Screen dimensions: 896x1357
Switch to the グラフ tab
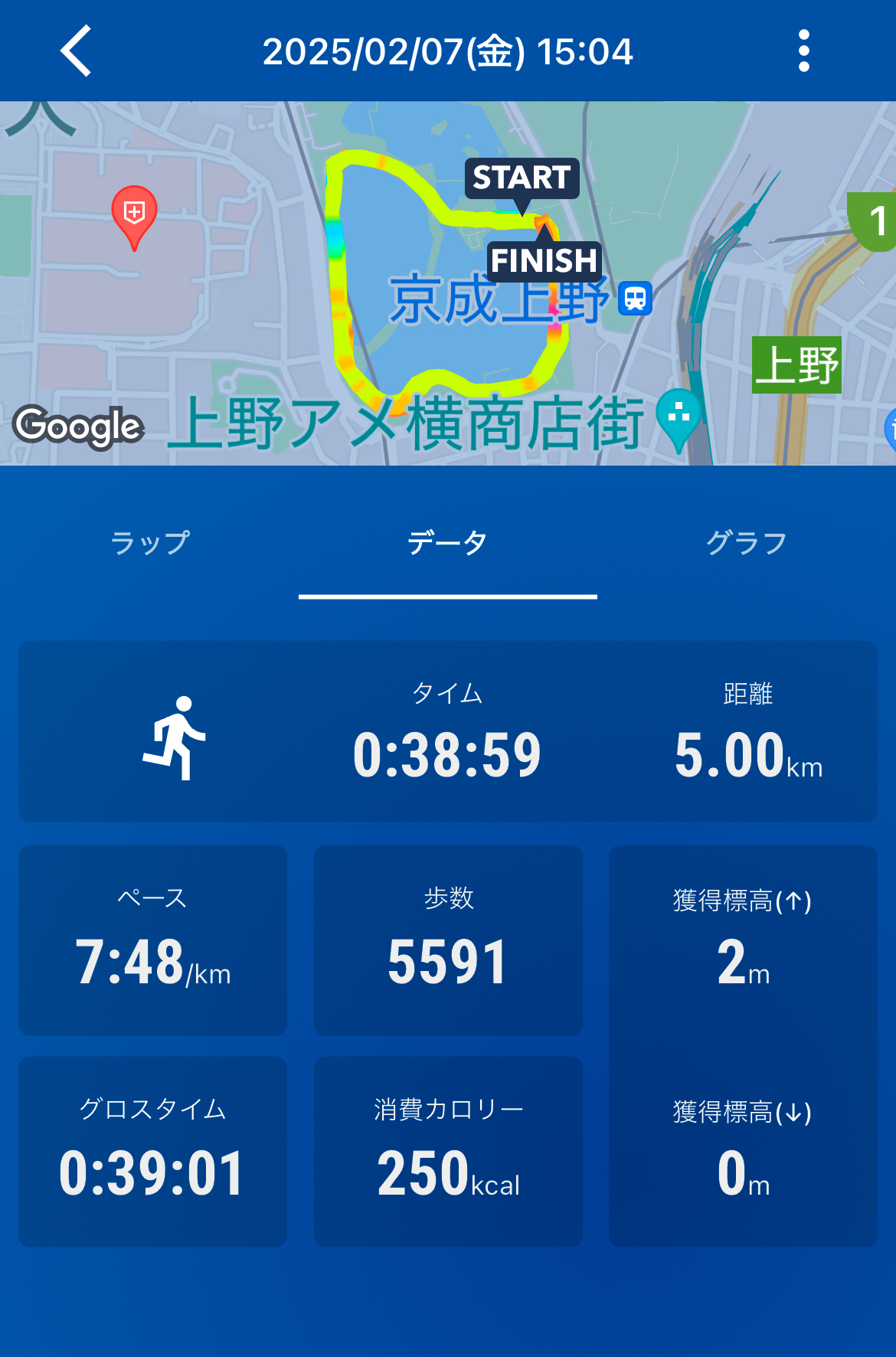coord(746,543)
